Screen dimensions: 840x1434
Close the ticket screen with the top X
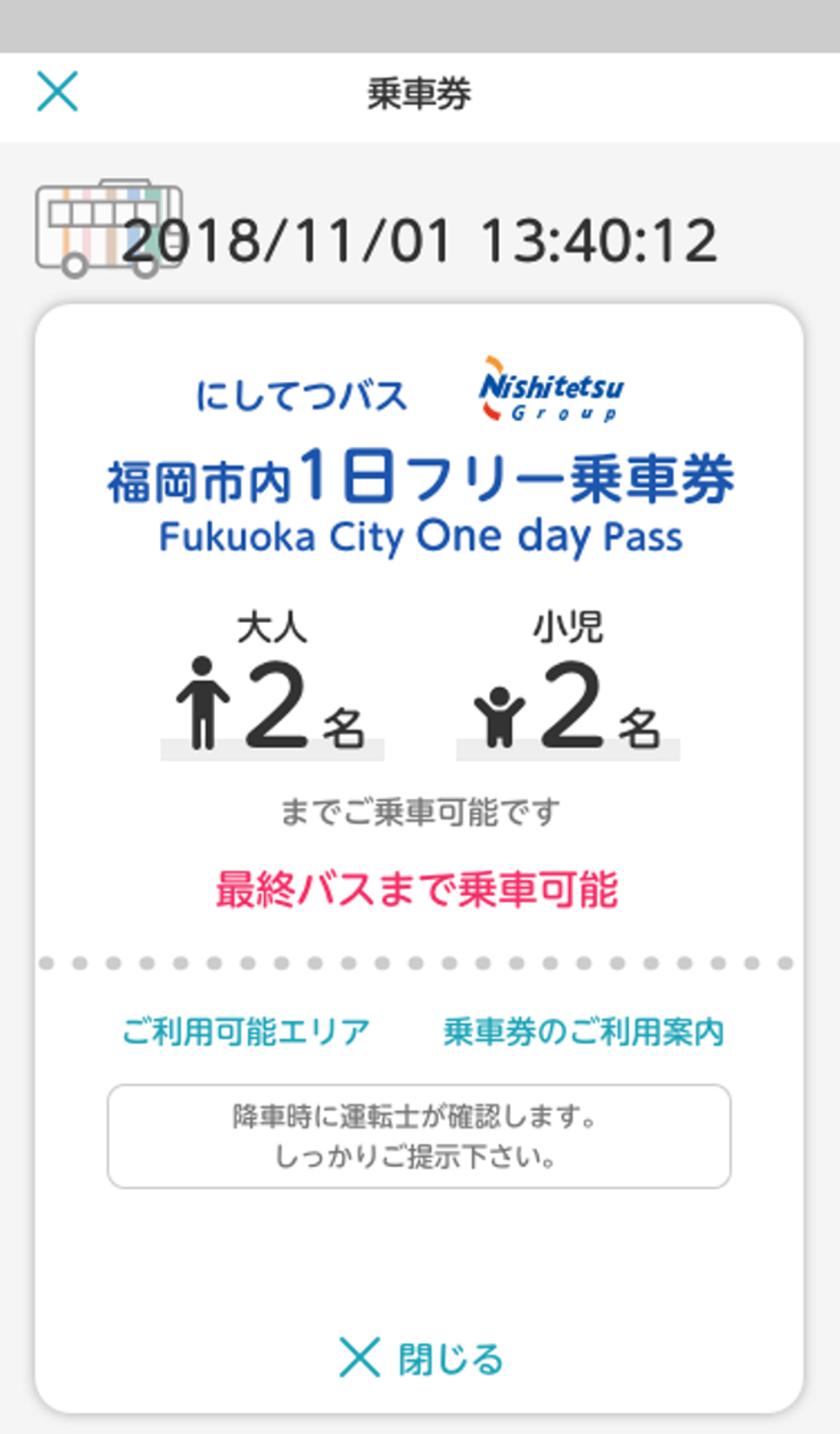57,92
